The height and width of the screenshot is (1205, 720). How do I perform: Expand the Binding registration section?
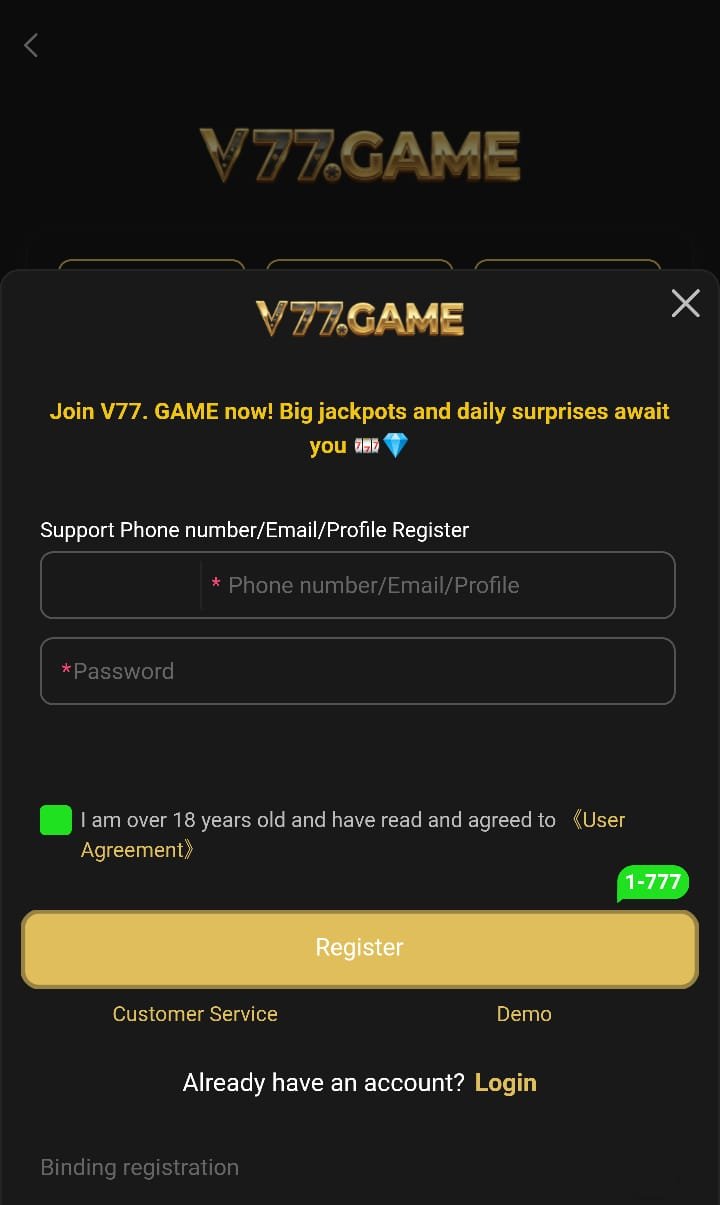[x=139, y=1167]
